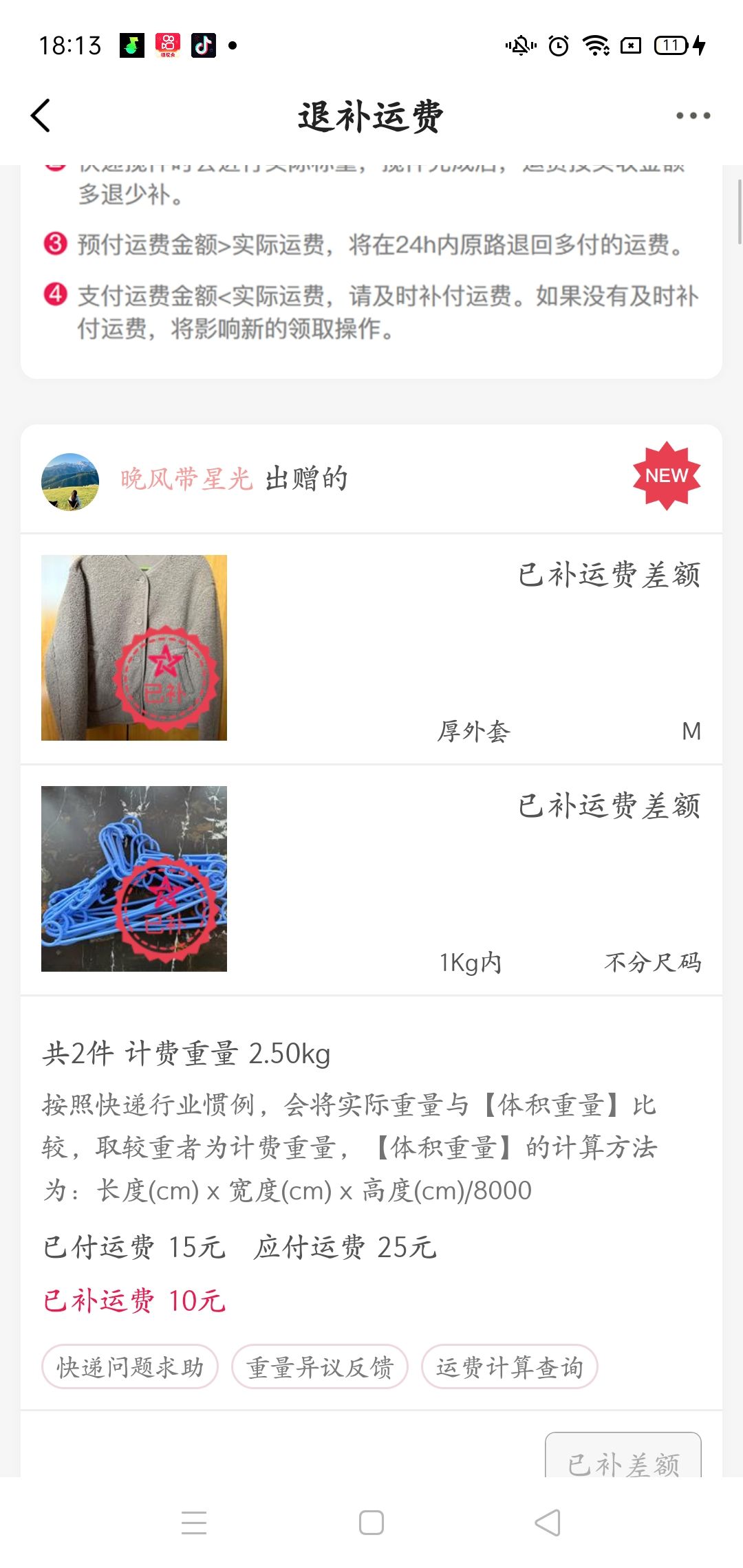Image resolution: width=743 pixels, height=1568 pixels.
Task: Open 运费计算查询
Action: 510,1367
